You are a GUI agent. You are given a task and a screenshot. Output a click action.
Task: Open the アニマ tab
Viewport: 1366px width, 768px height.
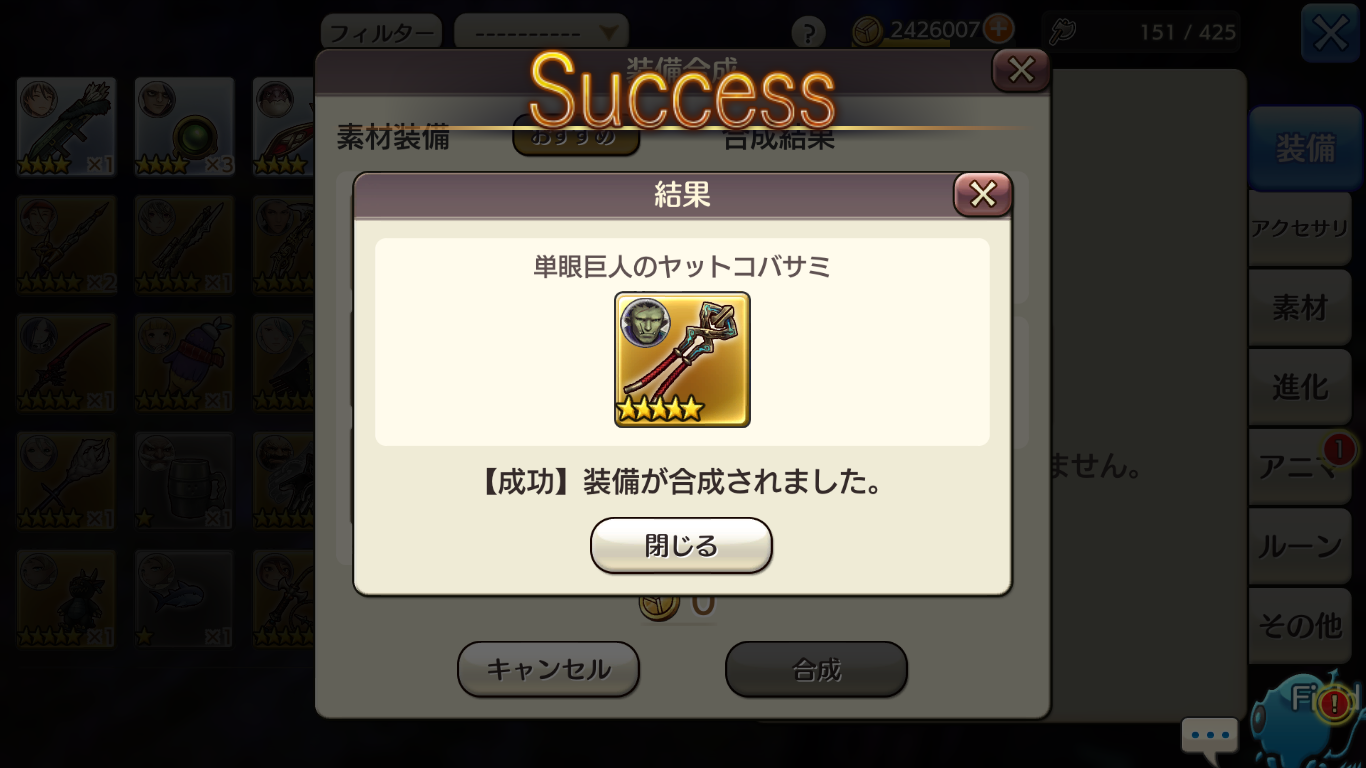point(1300,467)
